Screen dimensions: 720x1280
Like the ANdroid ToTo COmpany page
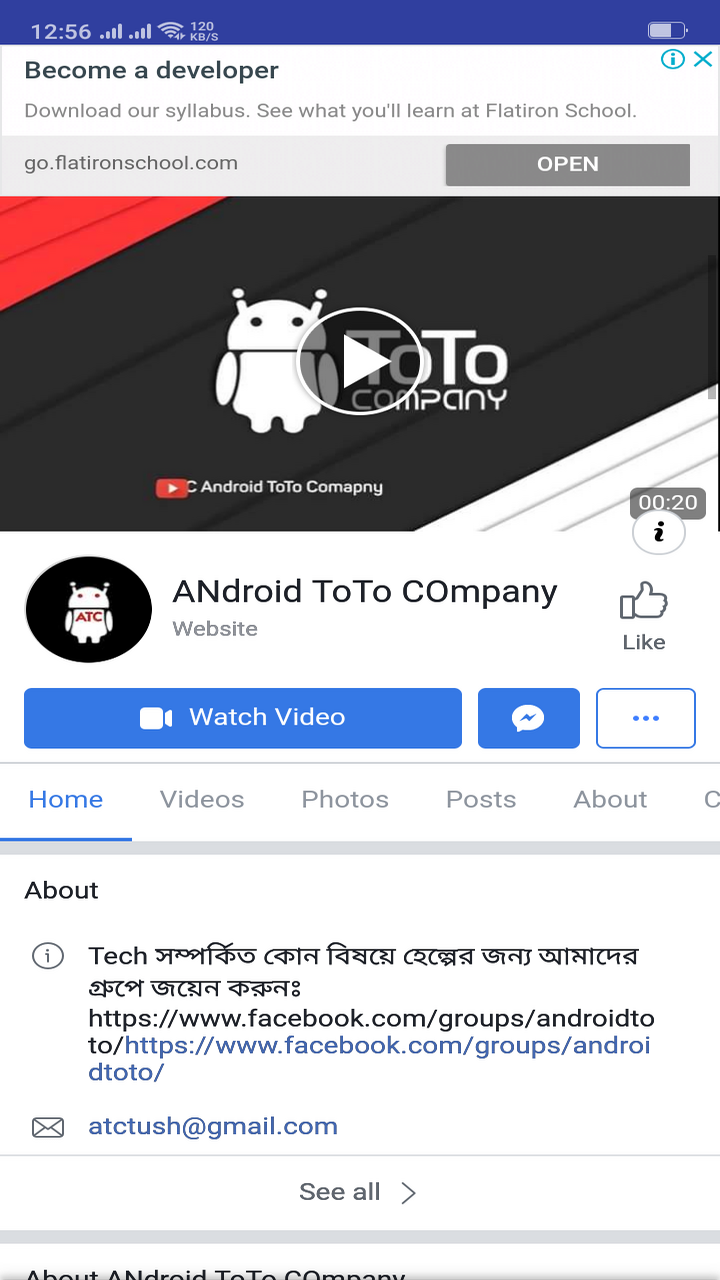[x=643, y=616]
